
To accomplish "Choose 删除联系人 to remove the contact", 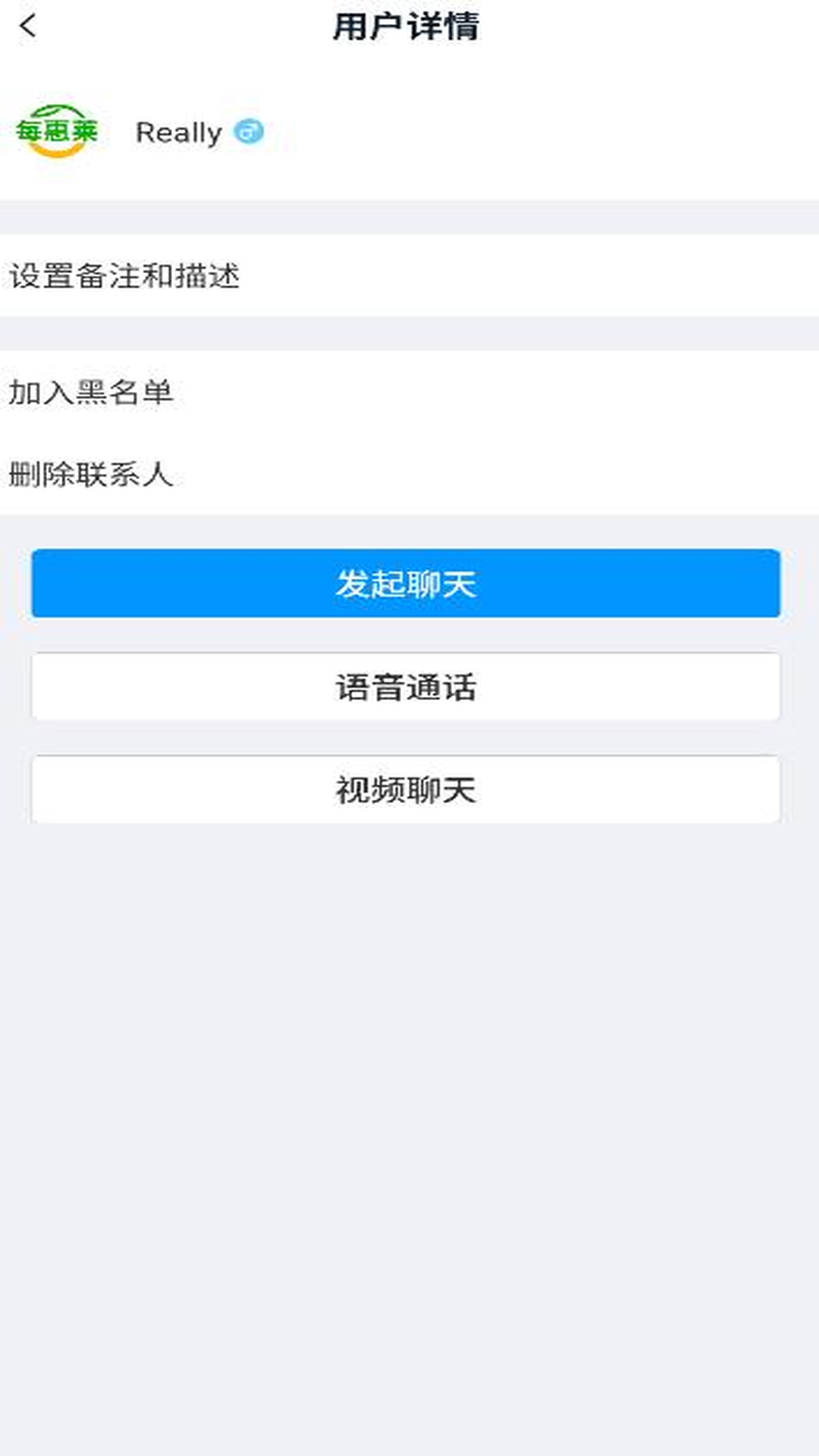I will click(91, 475).
